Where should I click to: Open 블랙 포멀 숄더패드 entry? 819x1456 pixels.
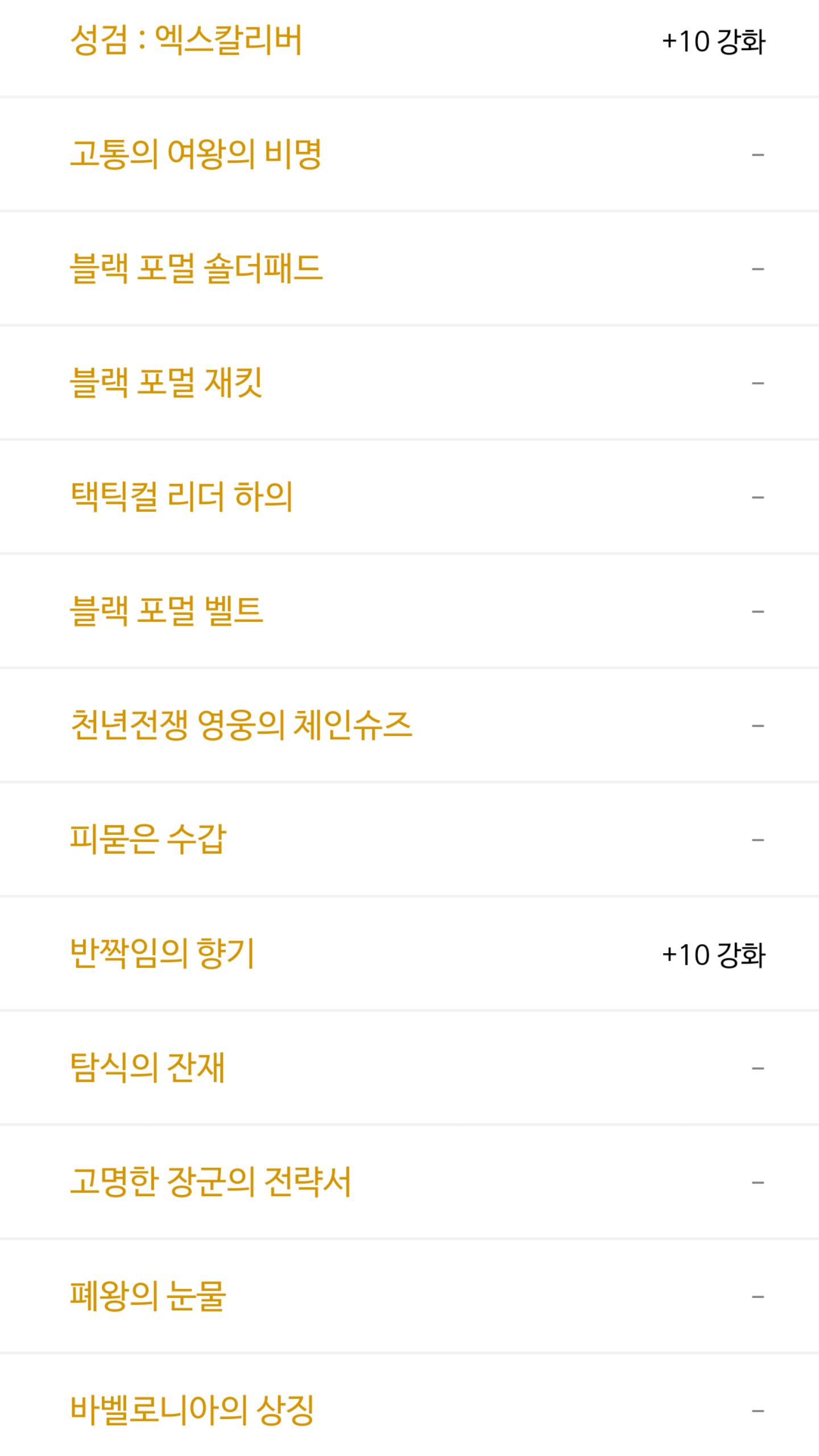[x=409, y=268]
